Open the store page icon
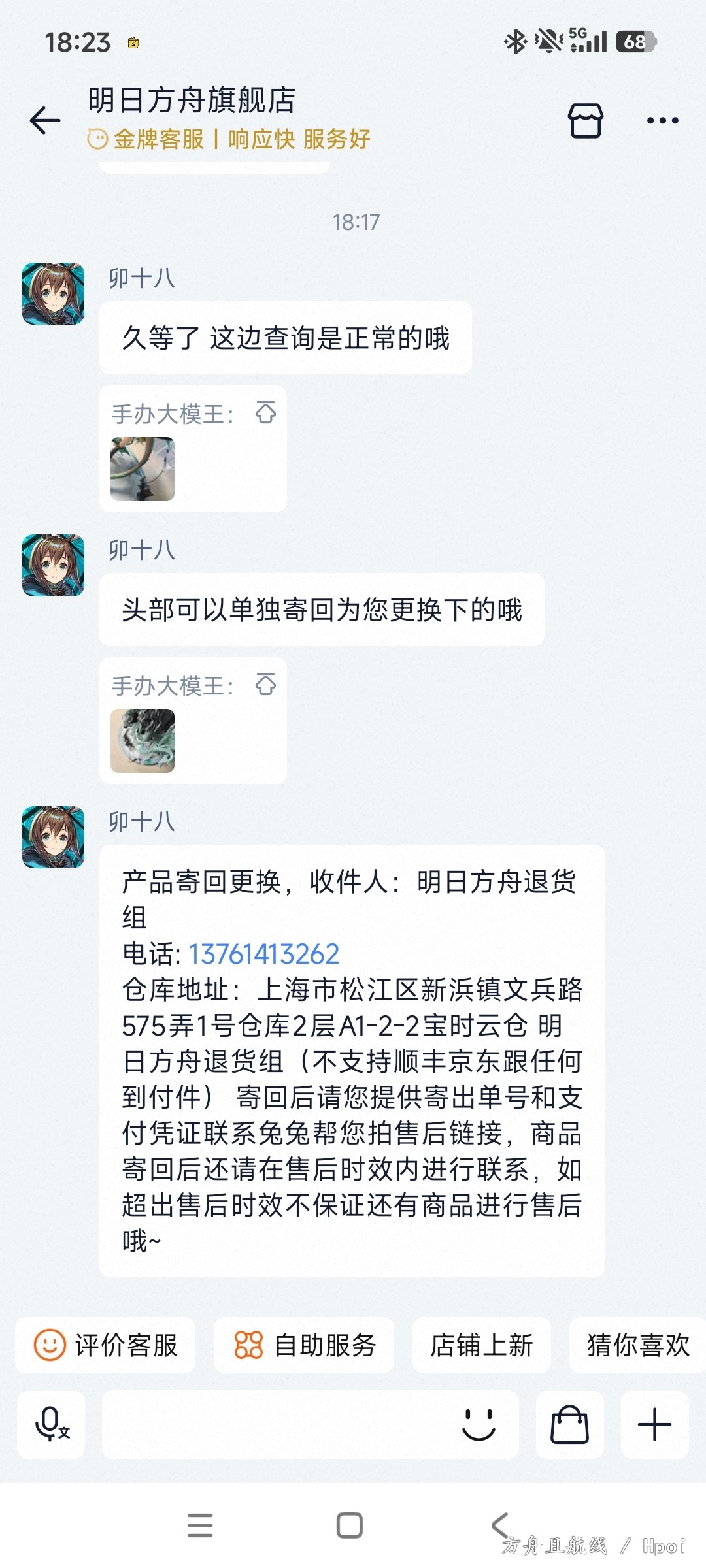Screen dimensions: 706x1568 (x=585, y=120)
